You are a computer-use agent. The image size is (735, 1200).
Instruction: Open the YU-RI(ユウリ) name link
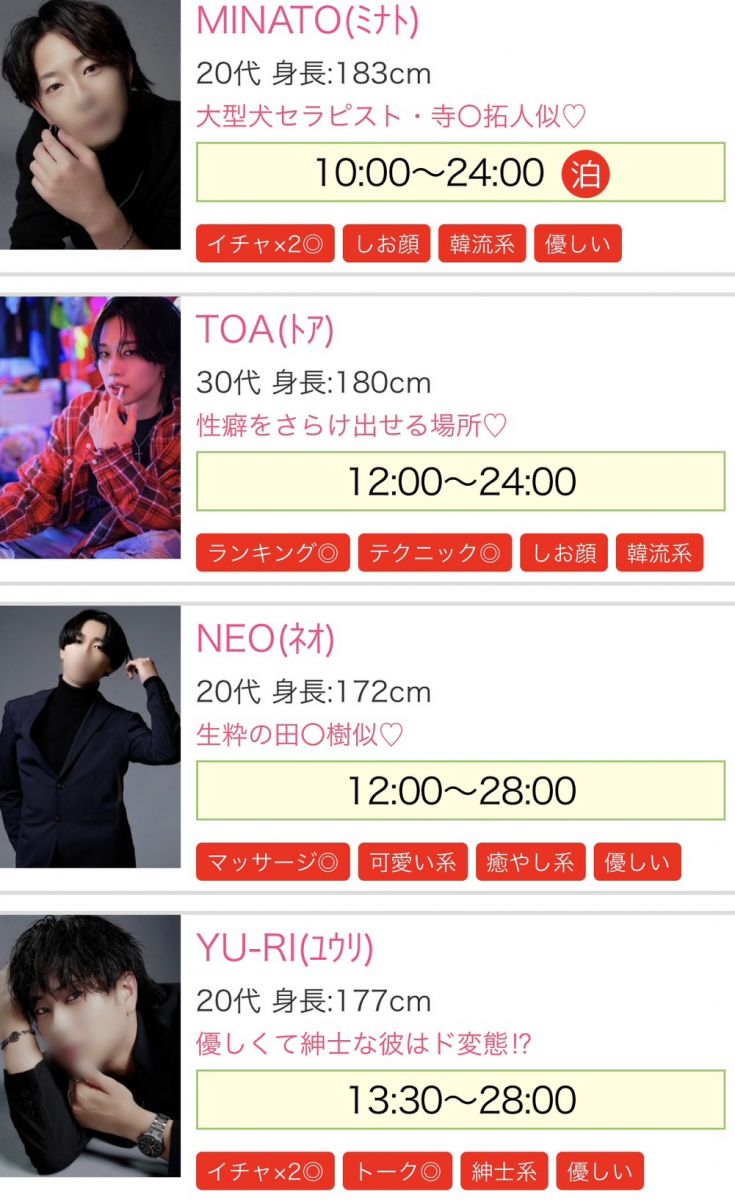pos(285,948)
